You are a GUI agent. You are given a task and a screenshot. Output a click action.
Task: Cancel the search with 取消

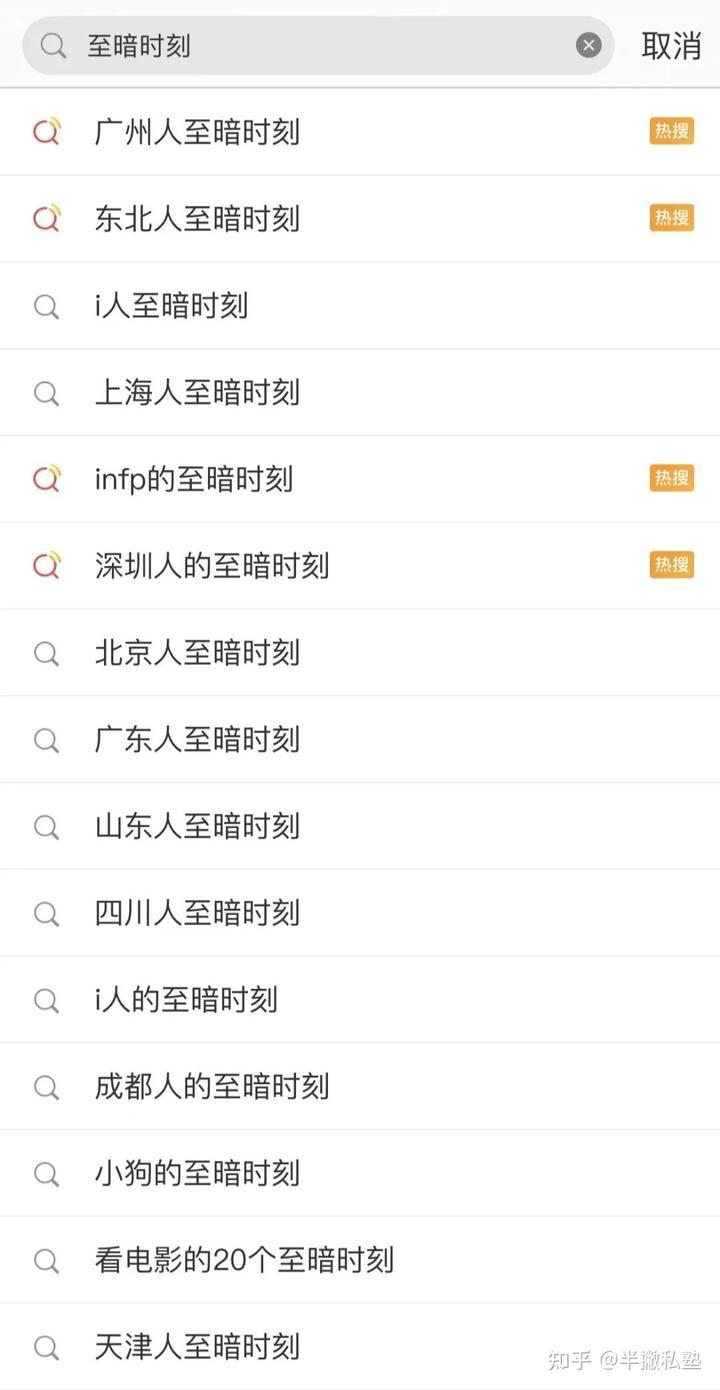point(671,46)
